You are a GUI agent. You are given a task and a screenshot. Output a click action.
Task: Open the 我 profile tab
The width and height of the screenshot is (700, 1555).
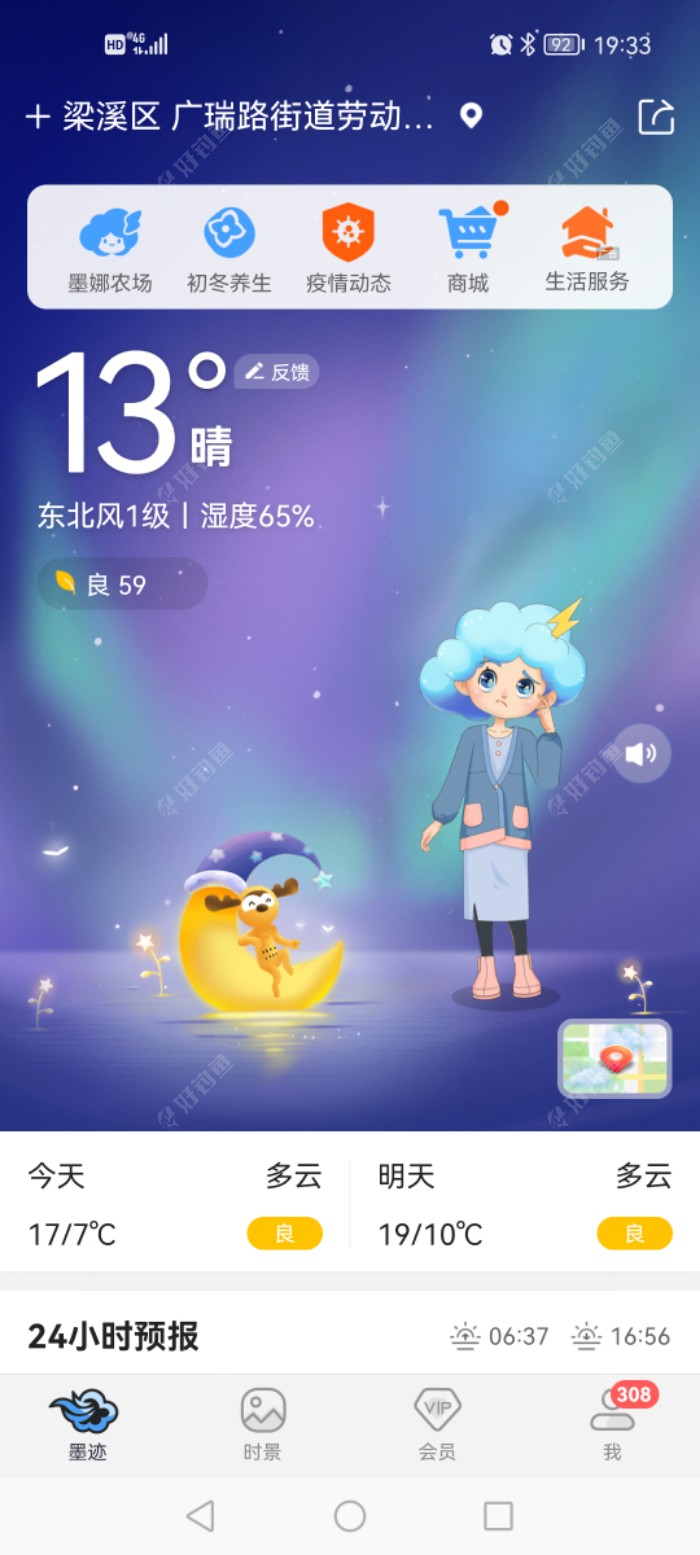612,1424
